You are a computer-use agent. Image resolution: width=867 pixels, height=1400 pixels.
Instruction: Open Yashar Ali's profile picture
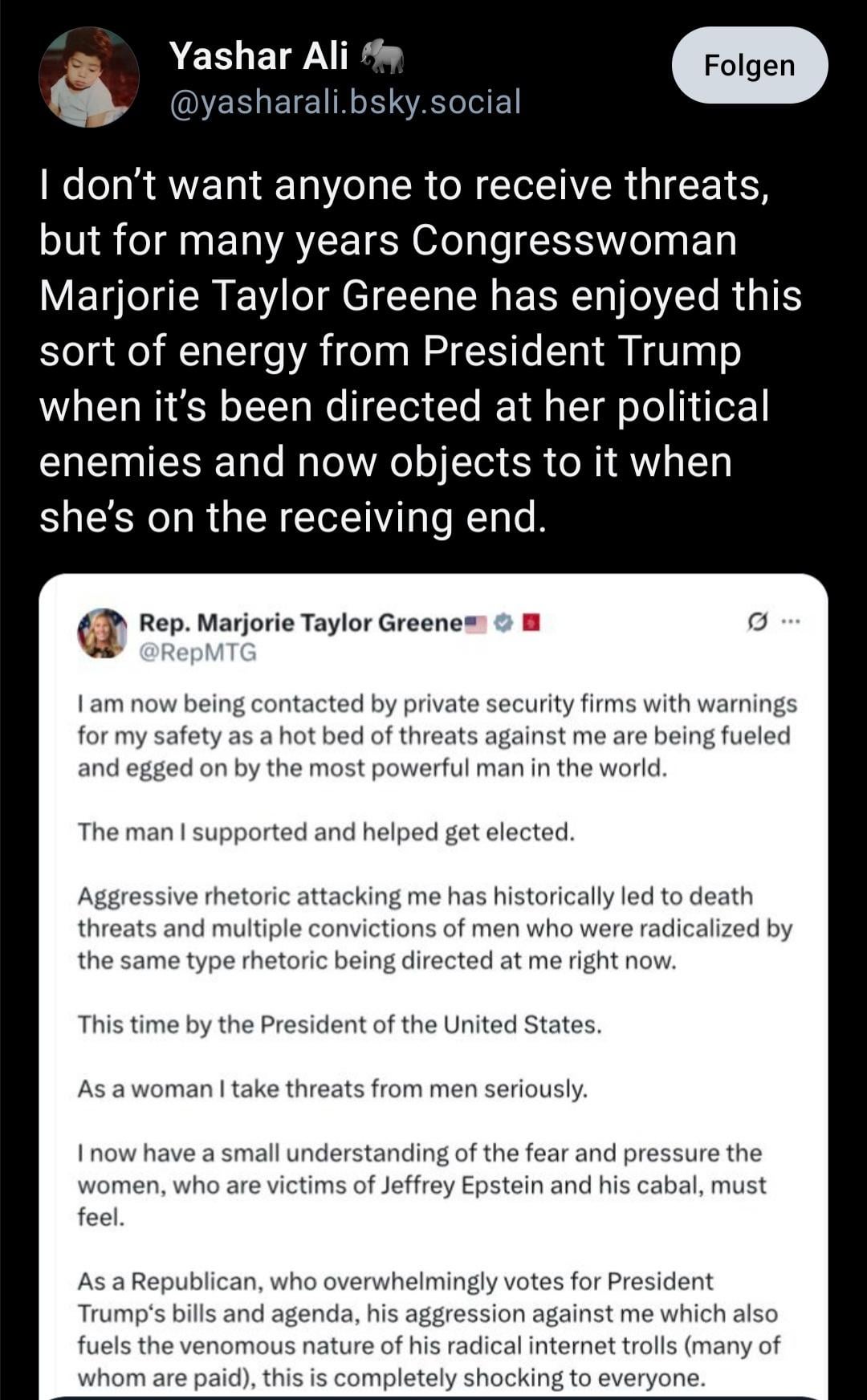pos(88,77)
